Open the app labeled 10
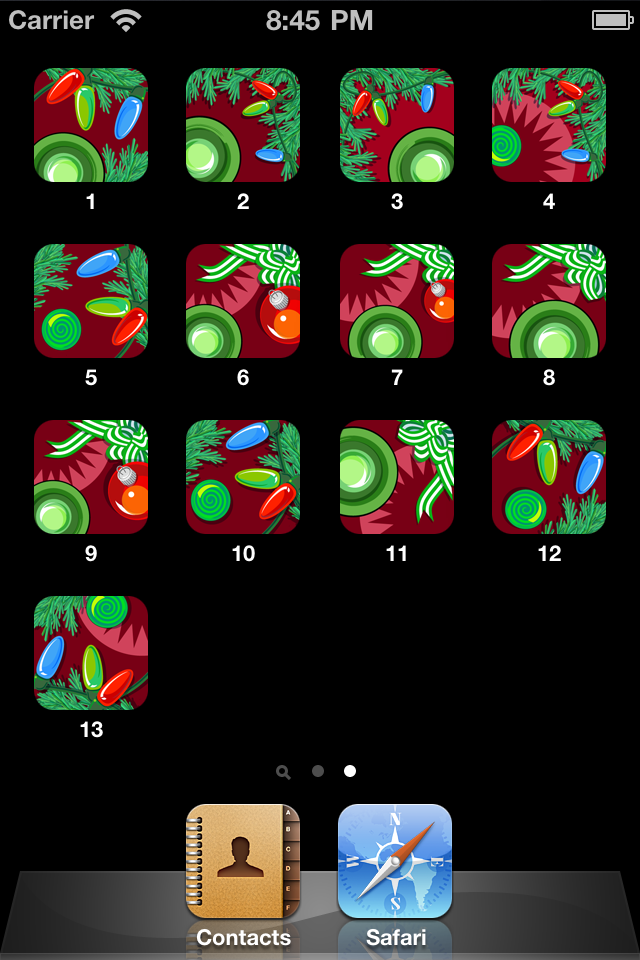Screen dimensions: 640x960 click(243, 477)
